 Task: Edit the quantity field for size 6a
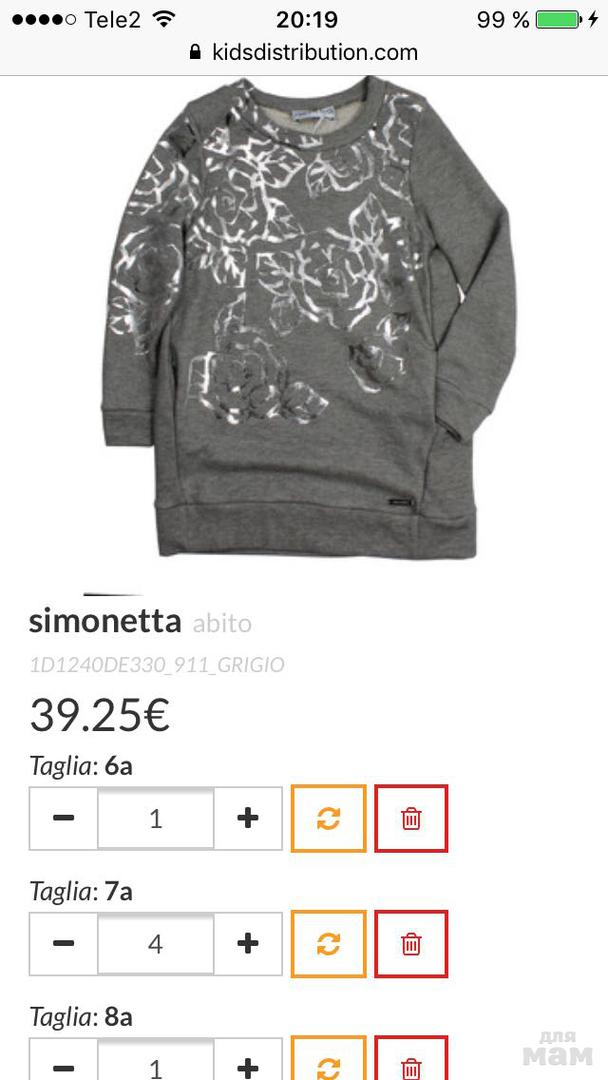(x=156, y=818)
